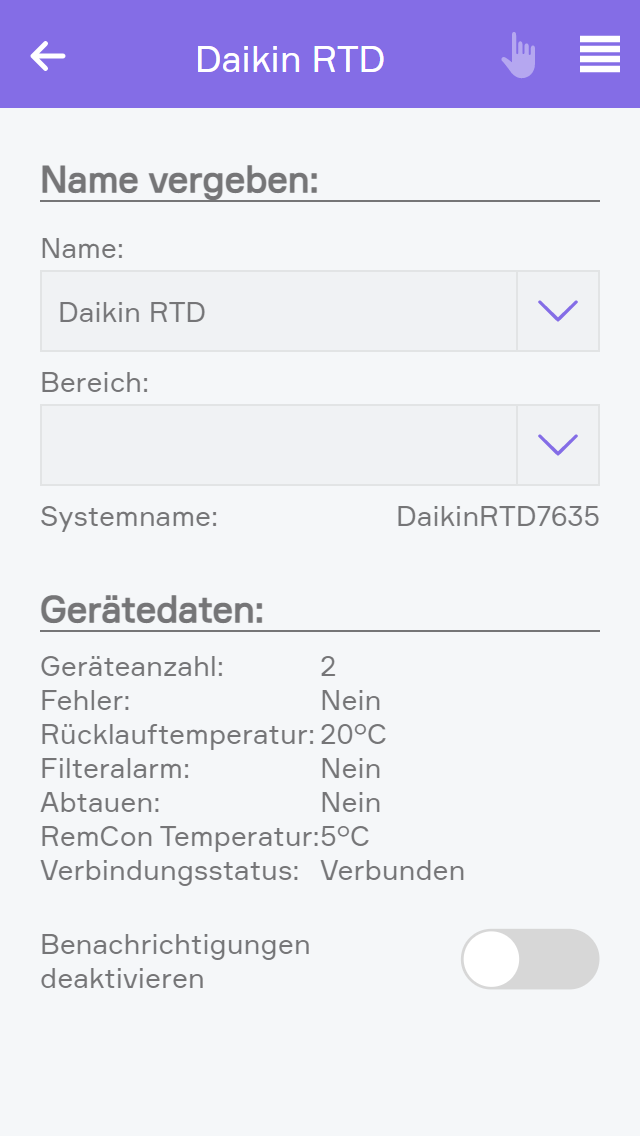Expand the Bereich dropdown chevron

tap(558, 445)
